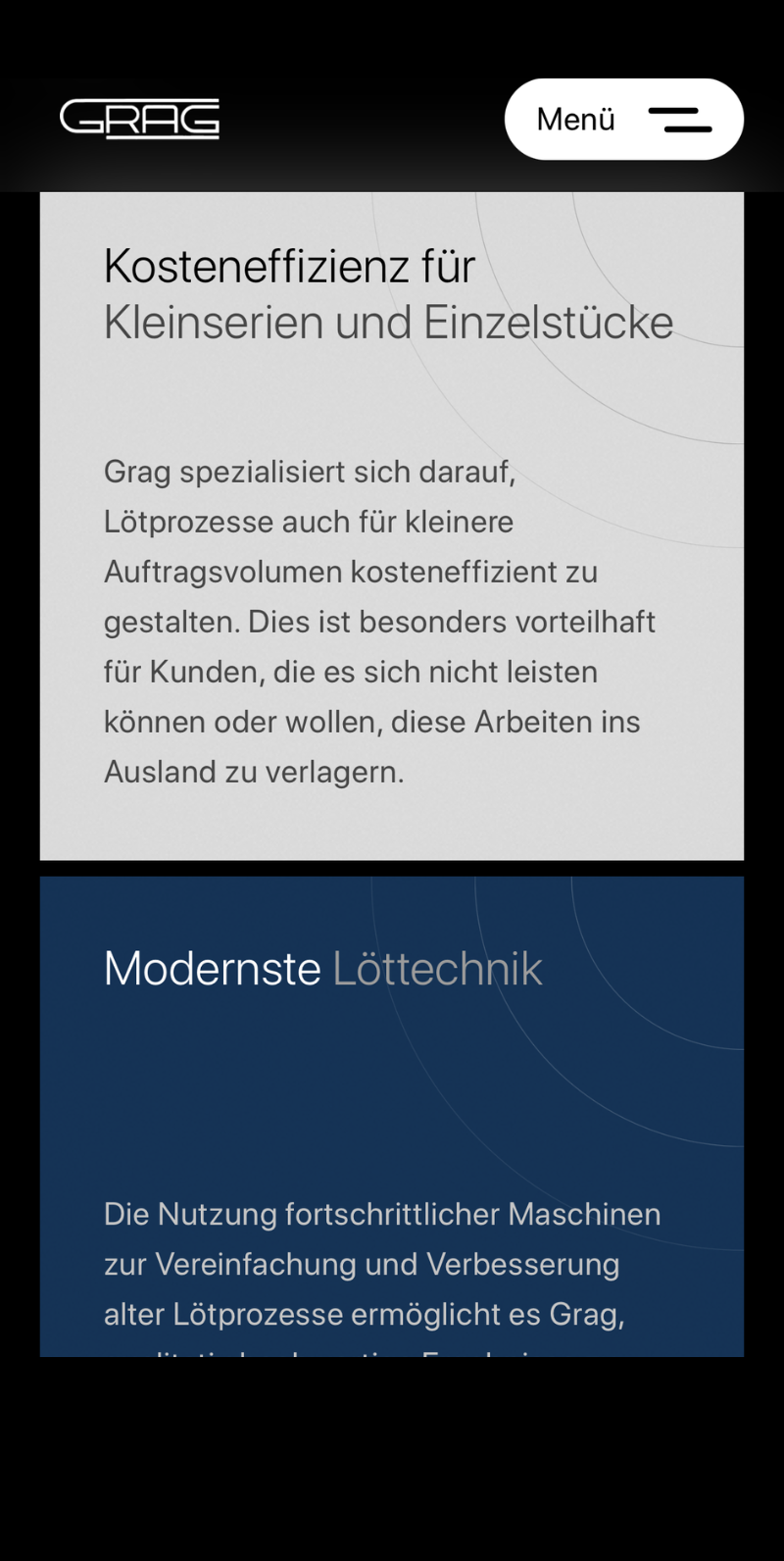This screenshot has height=1561, width=784.
Task: Open the Menü navigation button
Action: (624, 120)
